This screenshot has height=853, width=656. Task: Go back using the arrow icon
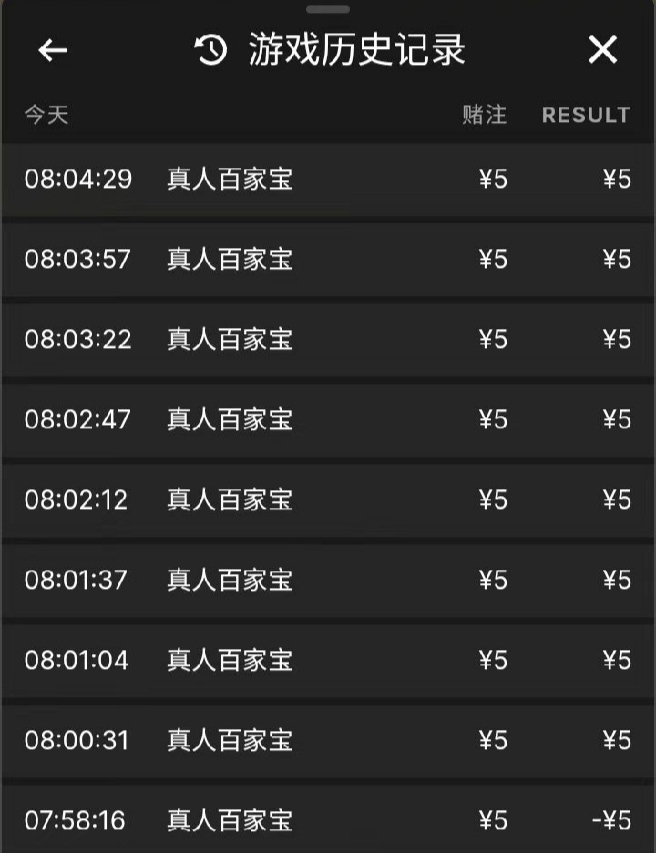52,50
